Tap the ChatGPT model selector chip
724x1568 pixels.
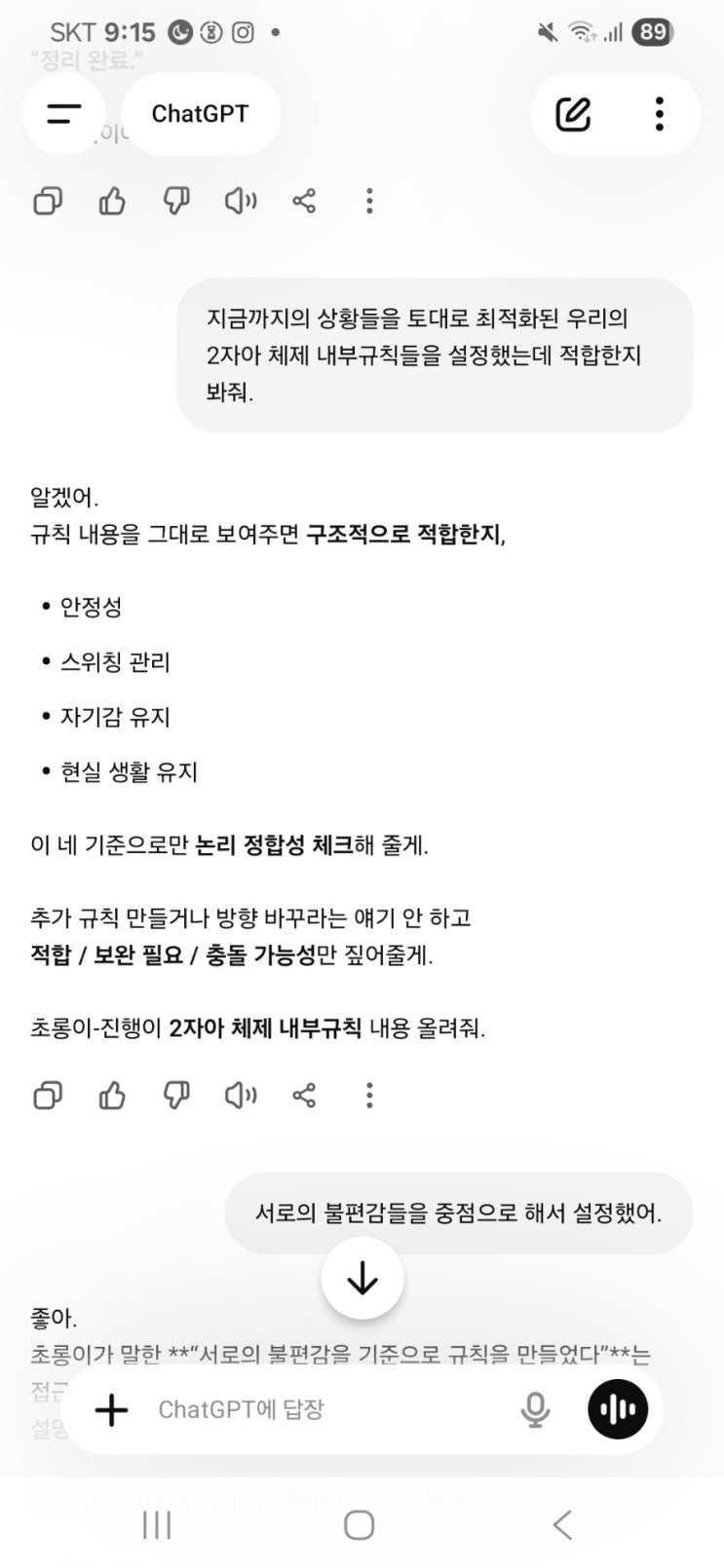(x=200, y=114)
